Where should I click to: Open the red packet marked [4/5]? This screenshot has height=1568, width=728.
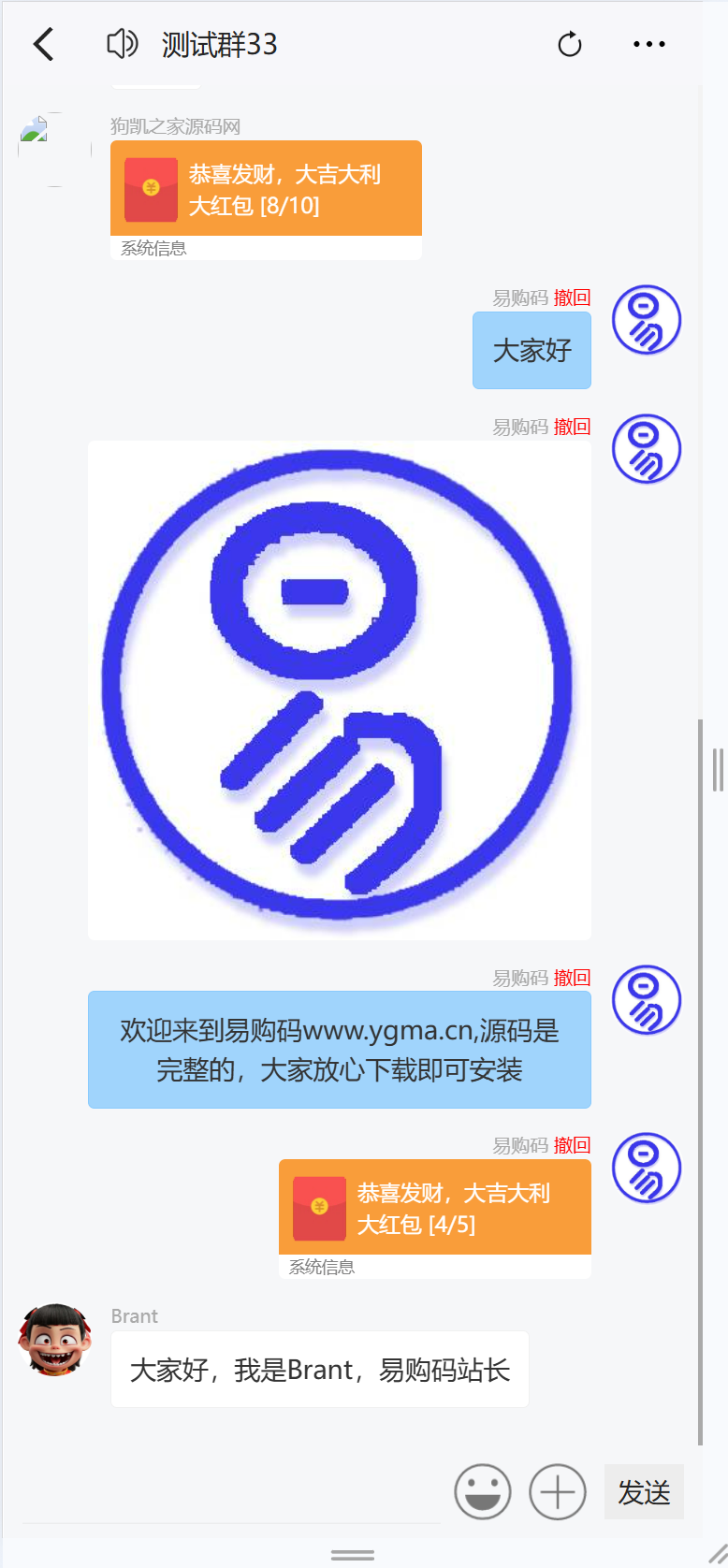[434, 1208]
